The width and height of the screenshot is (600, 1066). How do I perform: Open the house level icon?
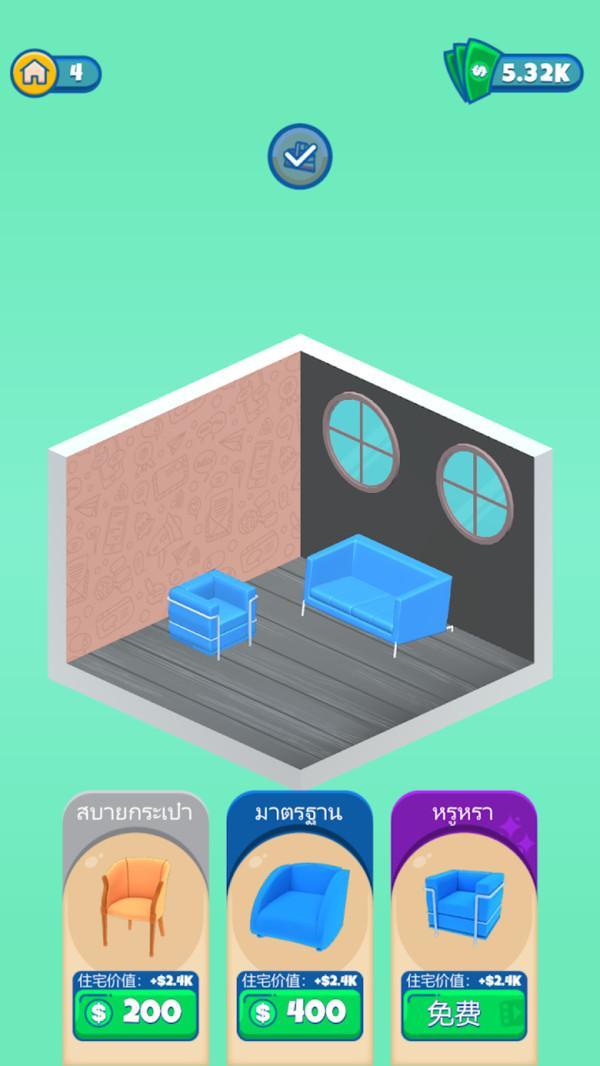click(33, 73)
